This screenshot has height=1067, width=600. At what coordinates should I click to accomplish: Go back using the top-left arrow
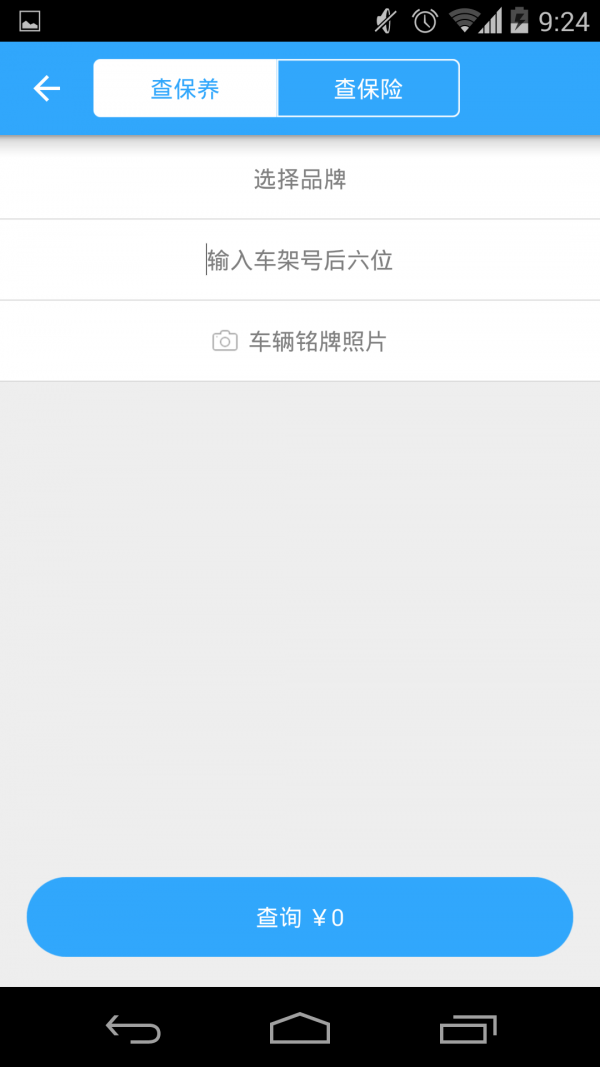pyautogui.click(x=47, y=89)
